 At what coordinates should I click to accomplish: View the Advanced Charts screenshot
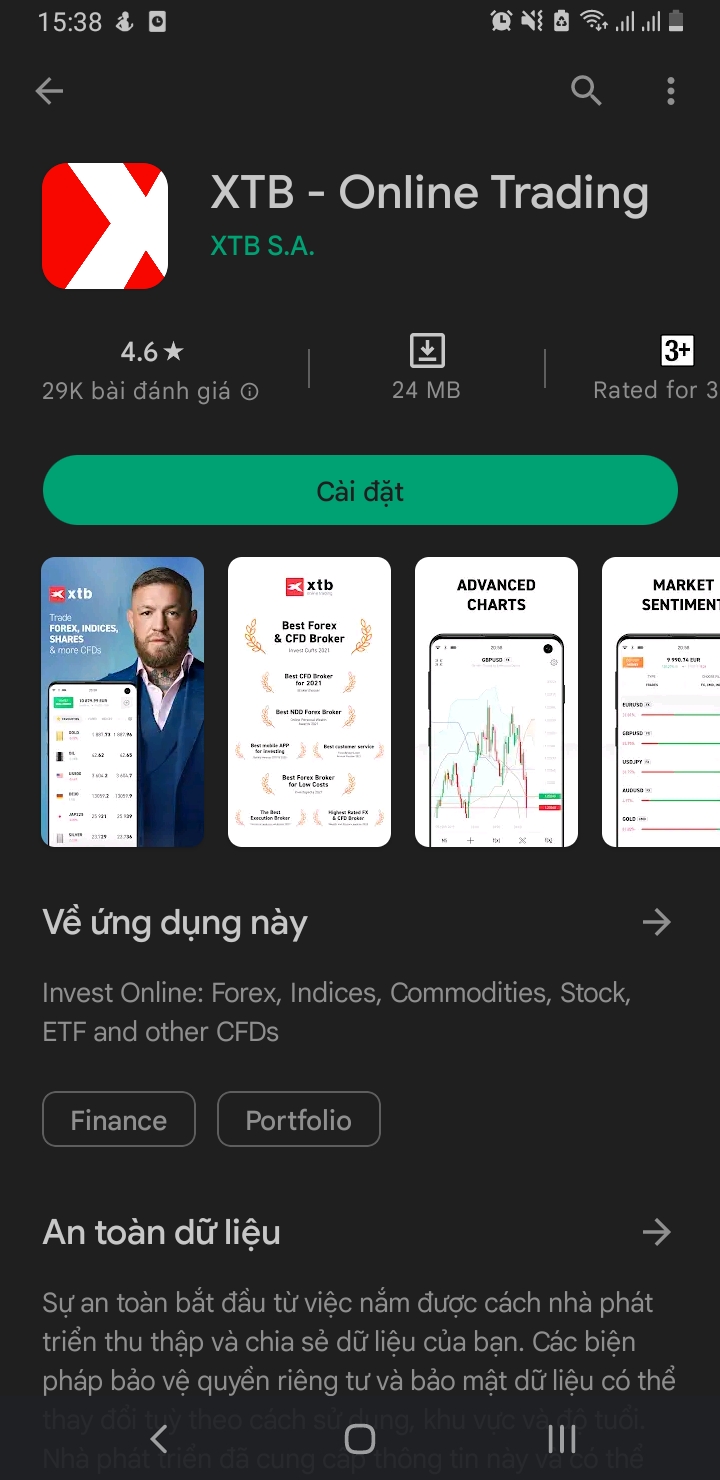(496, 702)
